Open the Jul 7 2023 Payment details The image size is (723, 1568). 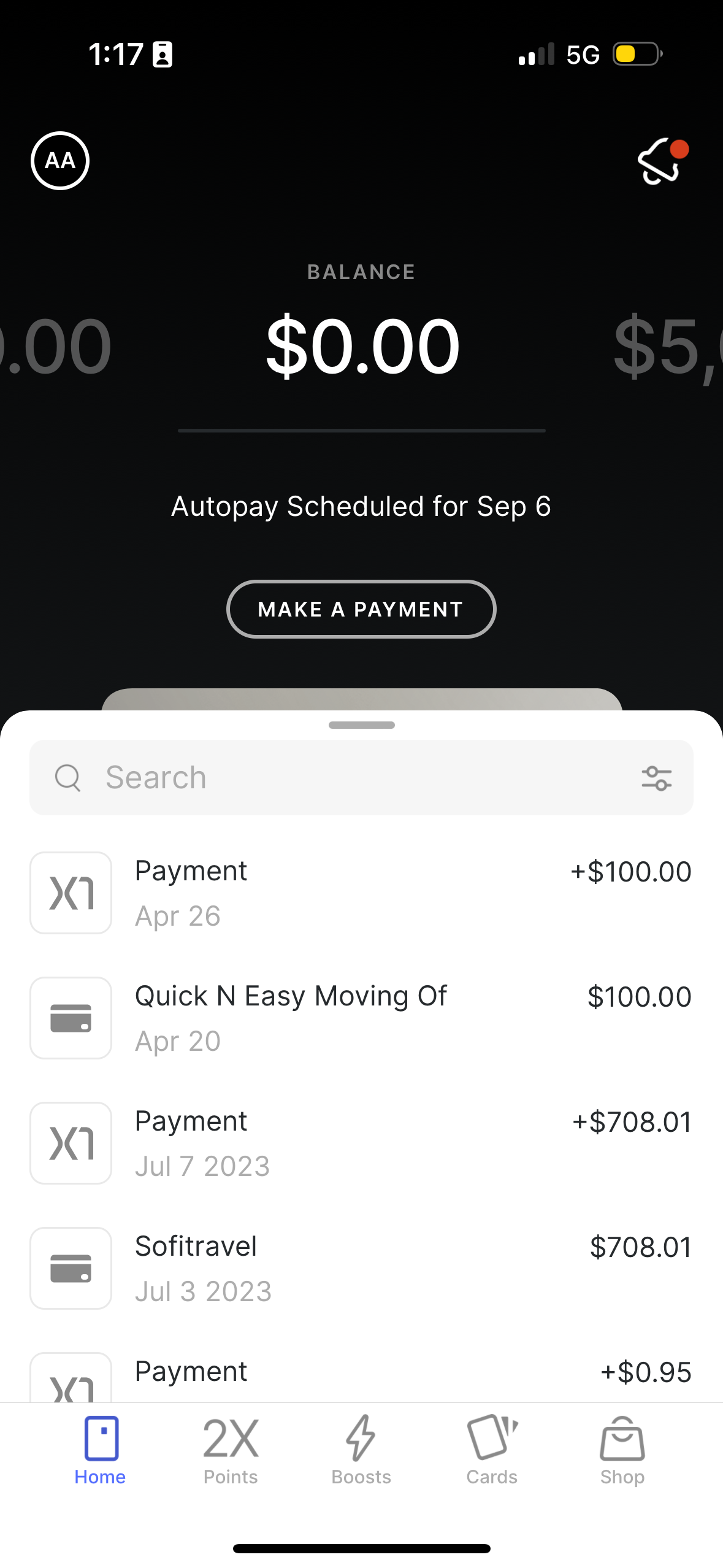click(361, 1142)
